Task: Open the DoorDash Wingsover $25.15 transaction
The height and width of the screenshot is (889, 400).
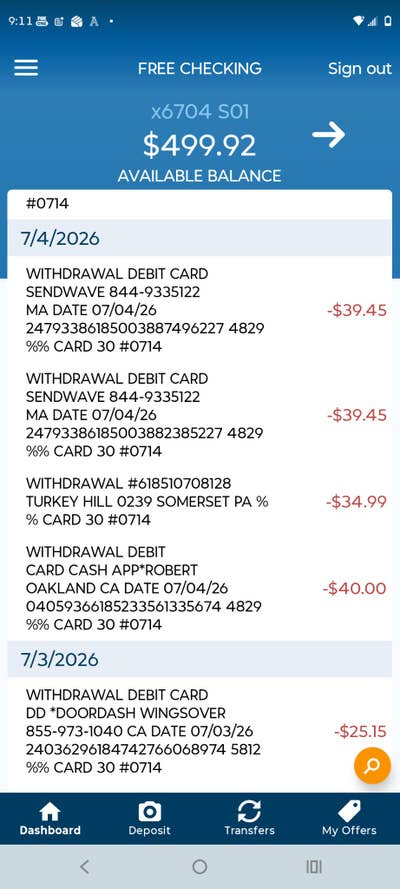Action: [199, 731]
